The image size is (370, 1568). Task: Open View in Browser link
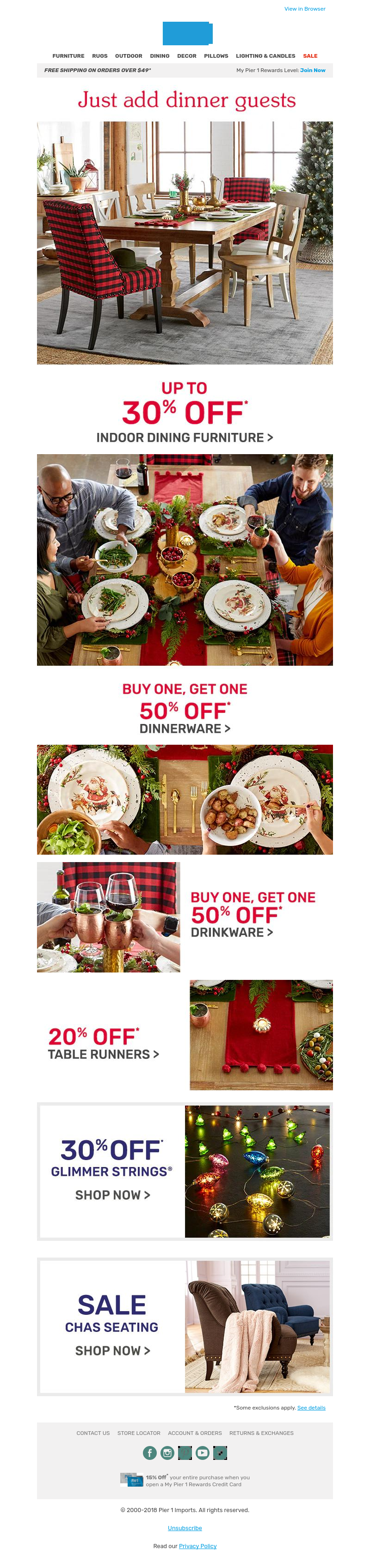[304, 8]
